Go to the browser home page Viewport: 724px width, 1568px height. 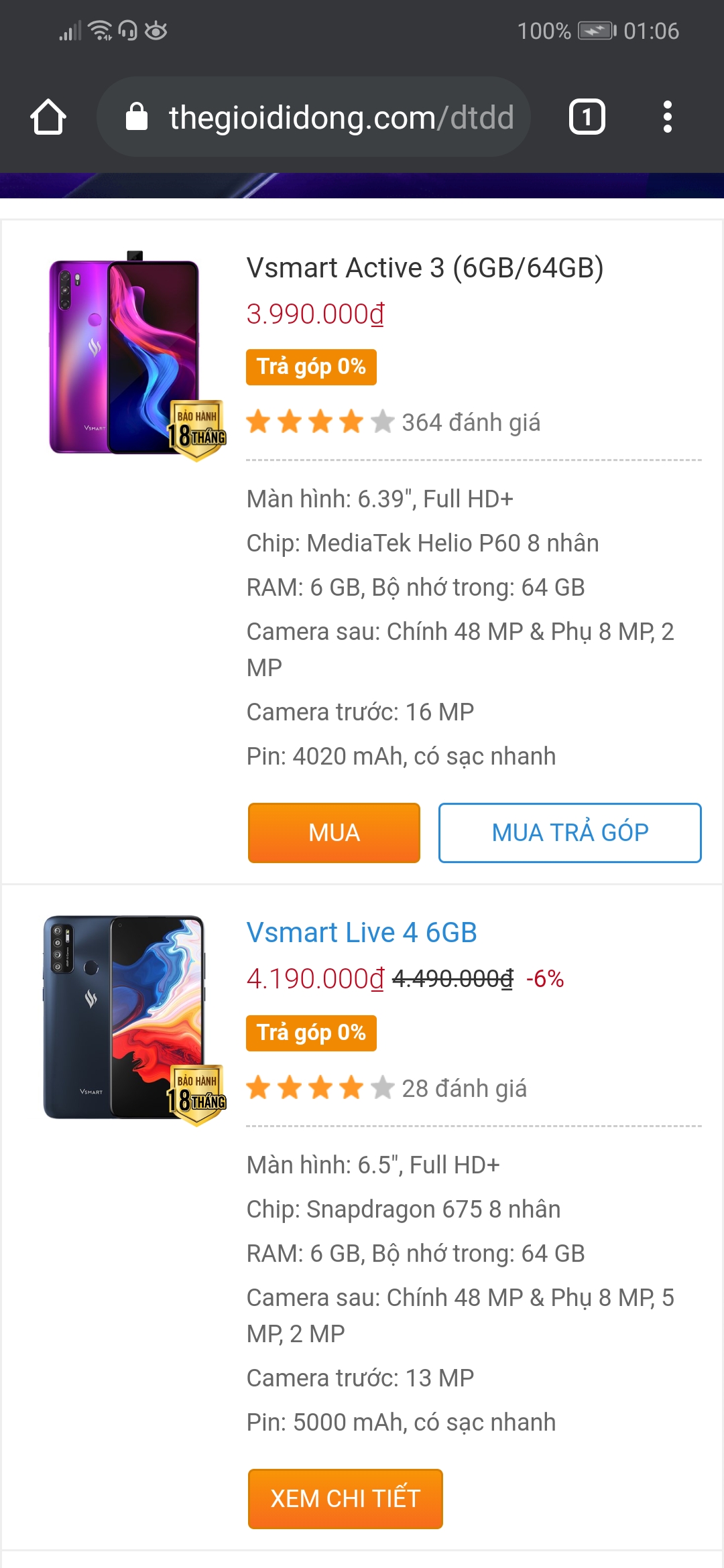click(x=48, y=117)
